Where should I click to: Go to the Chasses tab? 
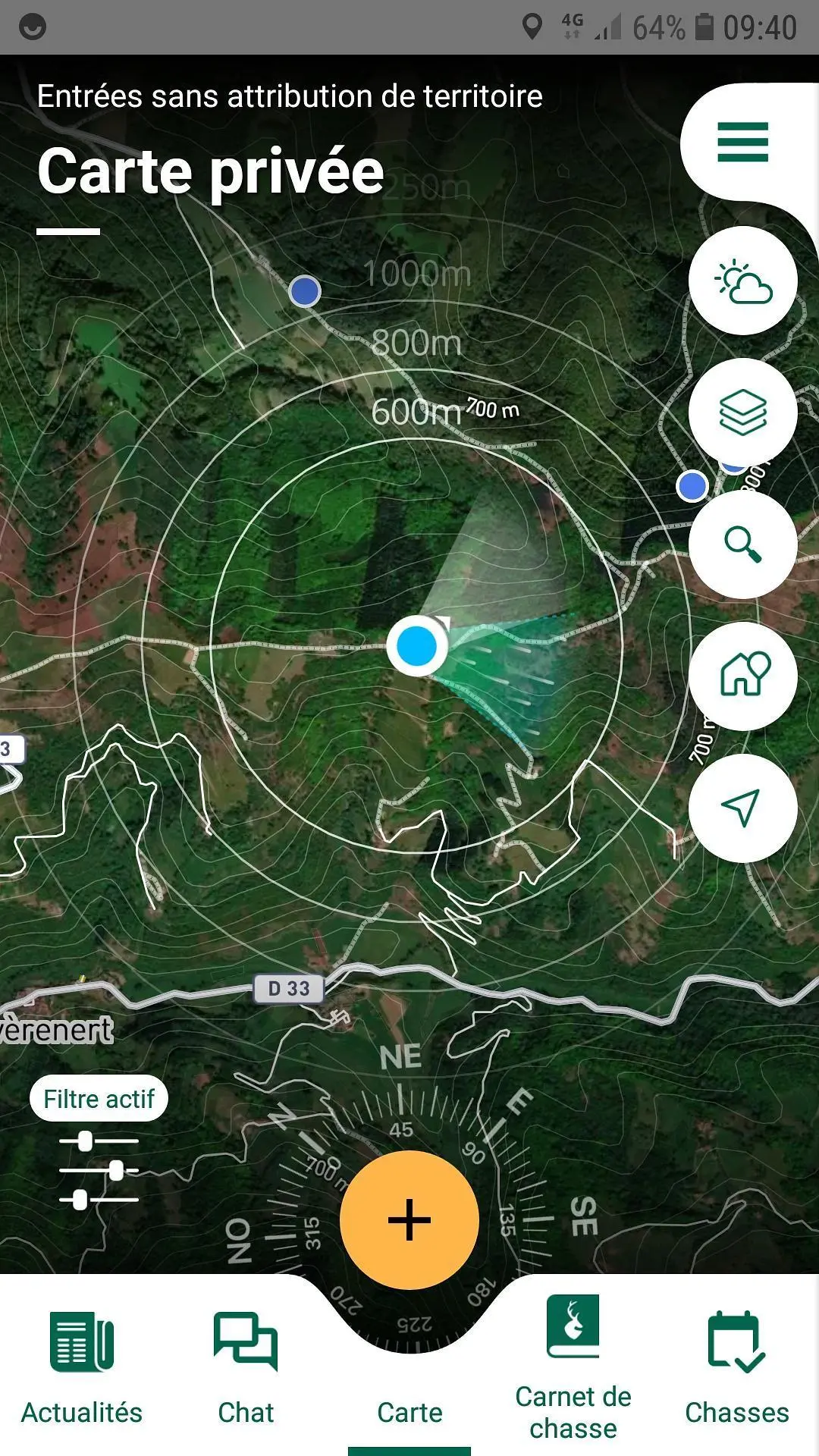pyautogui.click(x=737, y=1369)
